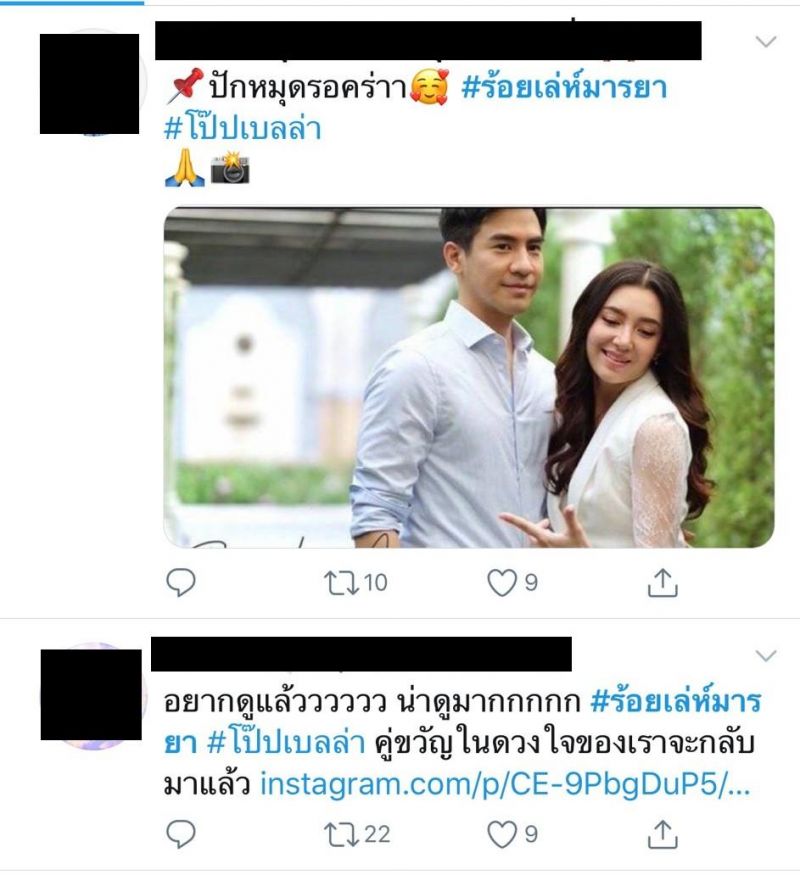800x875 pixels.
Task: Open the couple photo in the first tweet
Action: [468, 377]
